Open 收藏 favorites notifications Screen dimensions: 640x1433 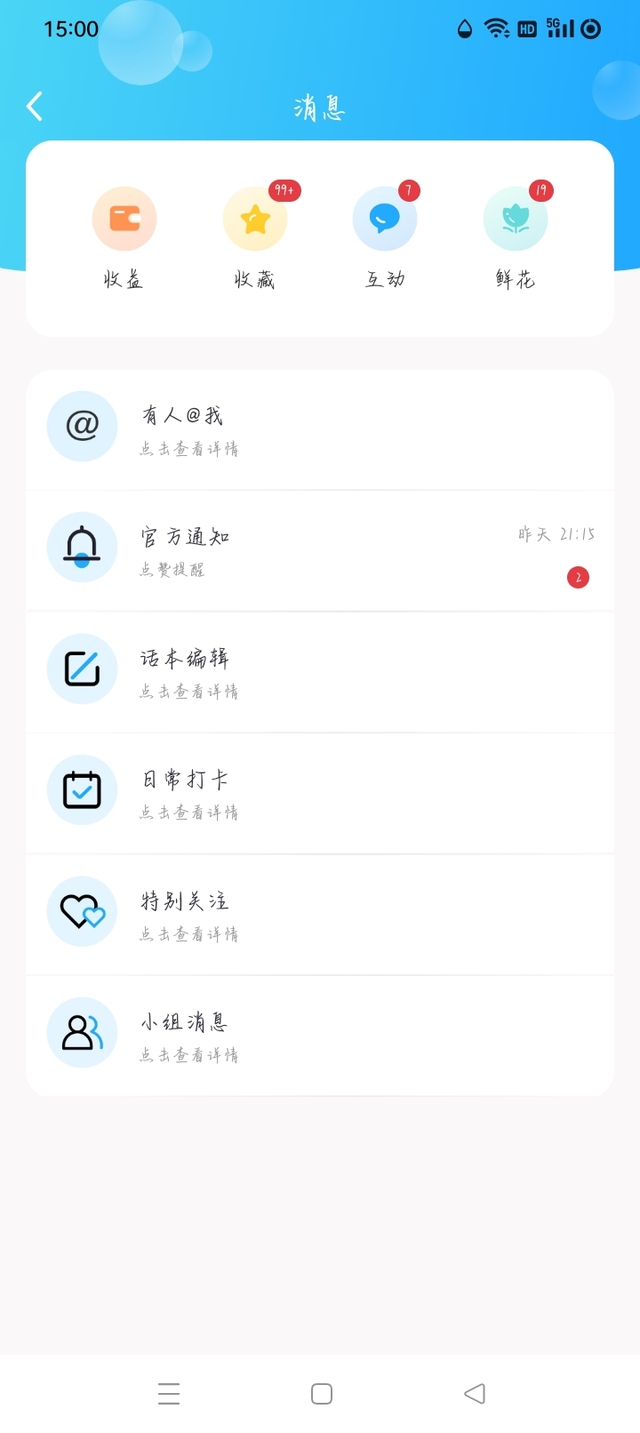click(255, 238)
